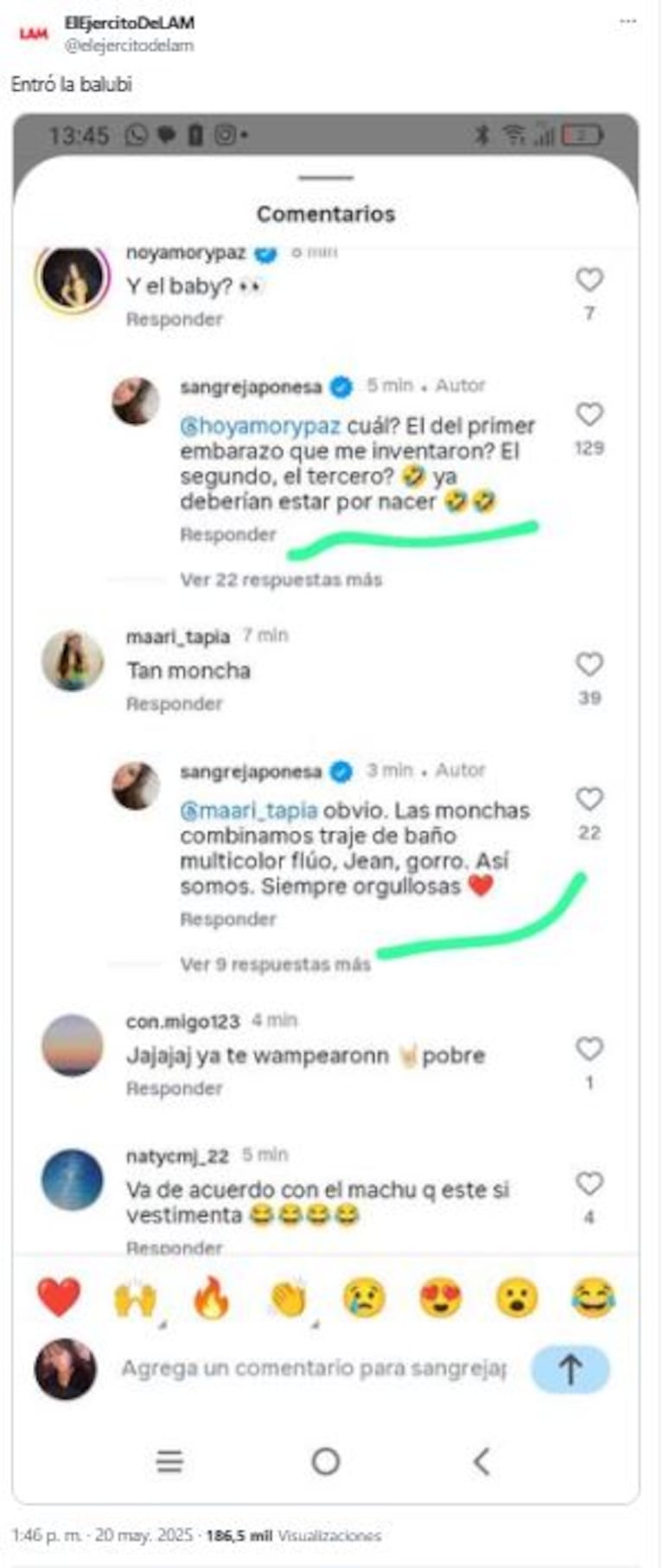Open ElEjercitoDeLAM profile avatar
663x1568 pixels.
click(x=33, y=33)
